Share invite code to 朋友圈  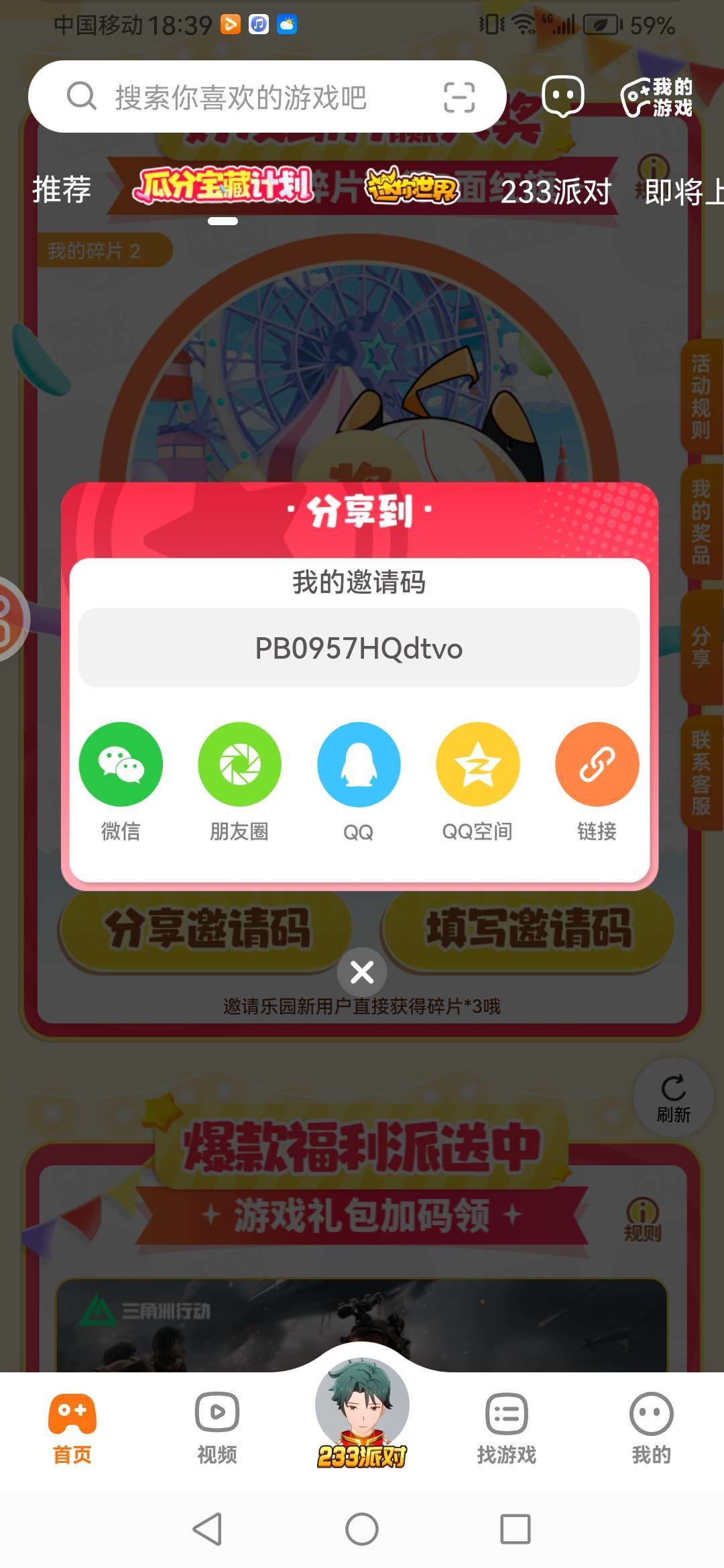pyautogui.click(x=239, y=765)
